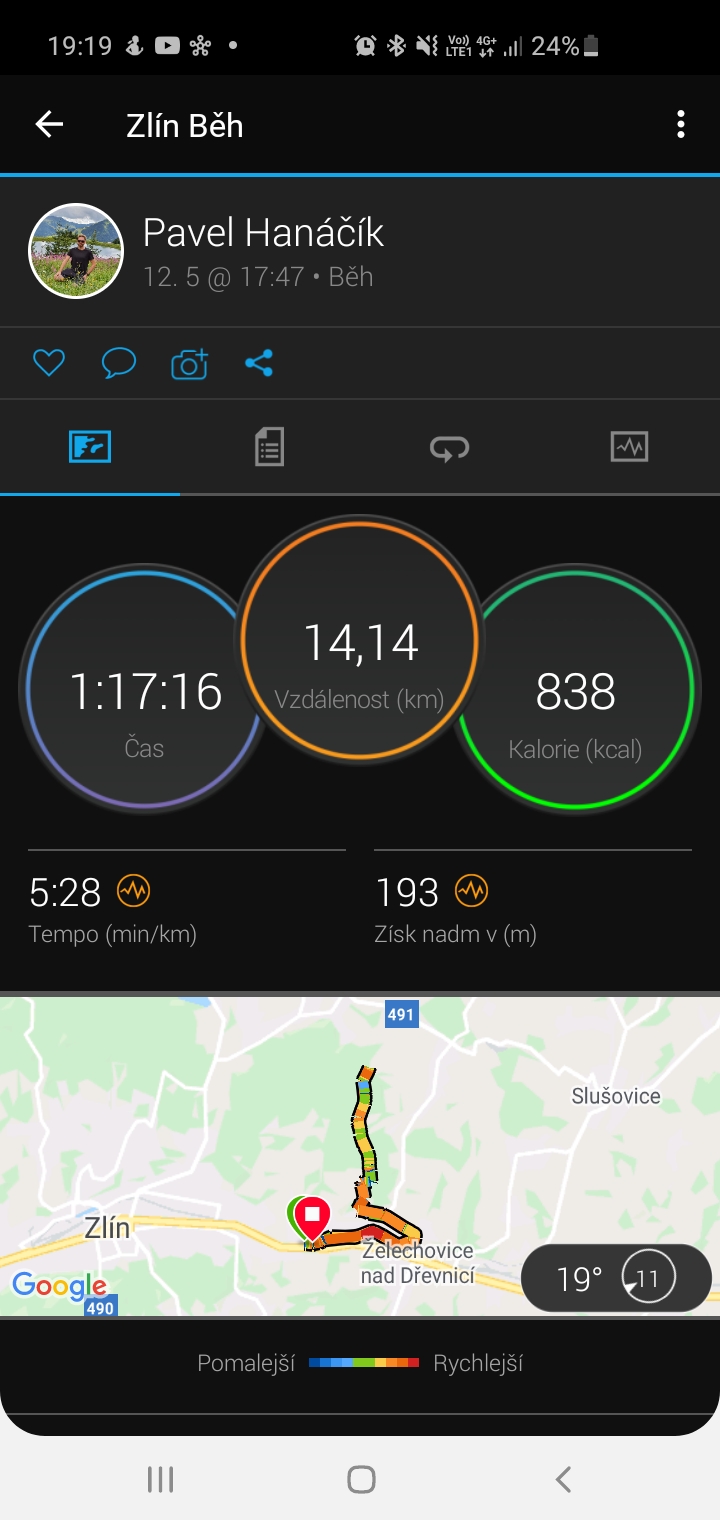
Task: Switch to the charts tab
Action: point(629,447)
